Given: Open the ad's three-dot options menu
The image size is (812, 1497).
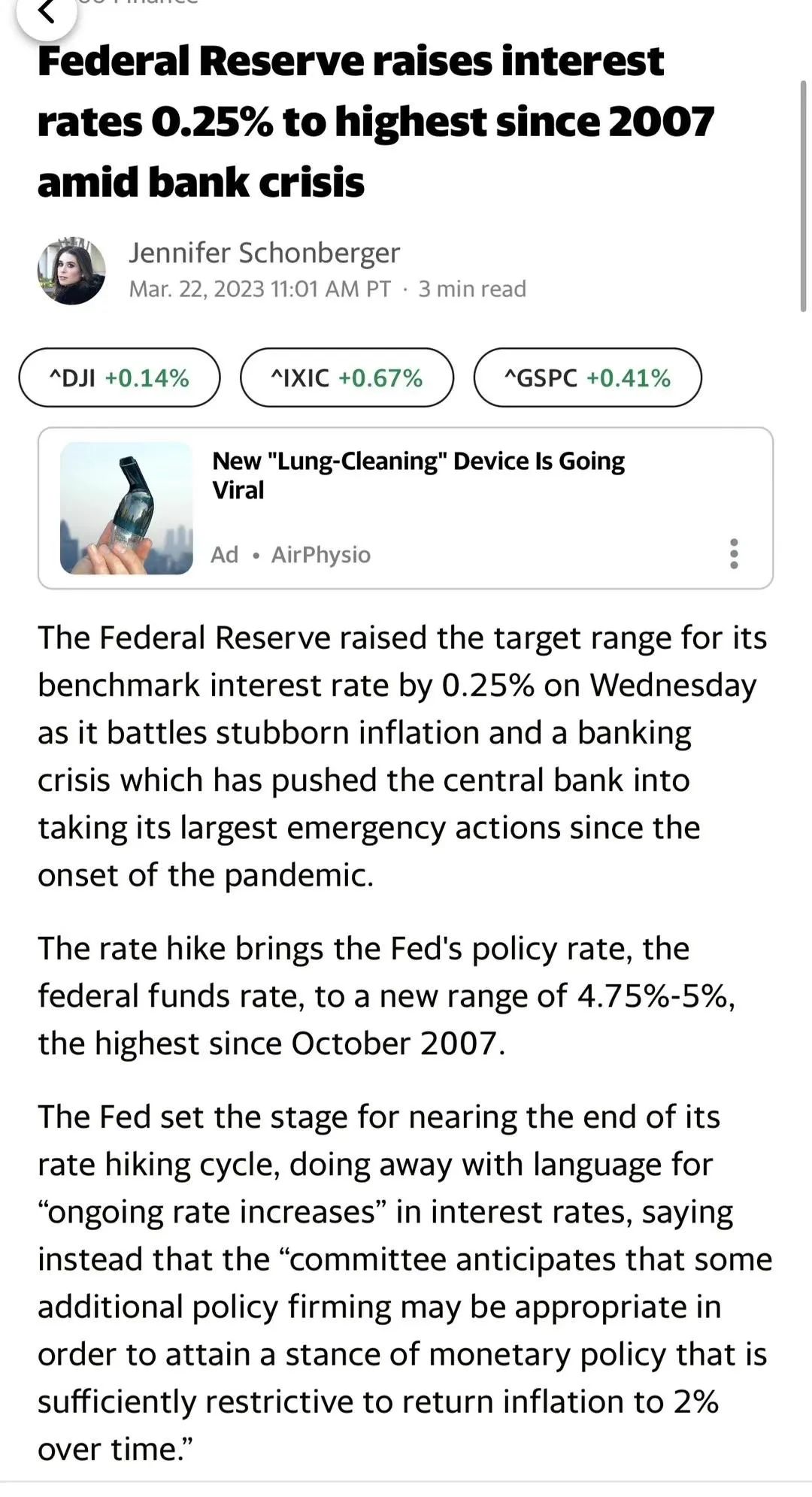Looking at the screenshot, I should click(734, 553).
